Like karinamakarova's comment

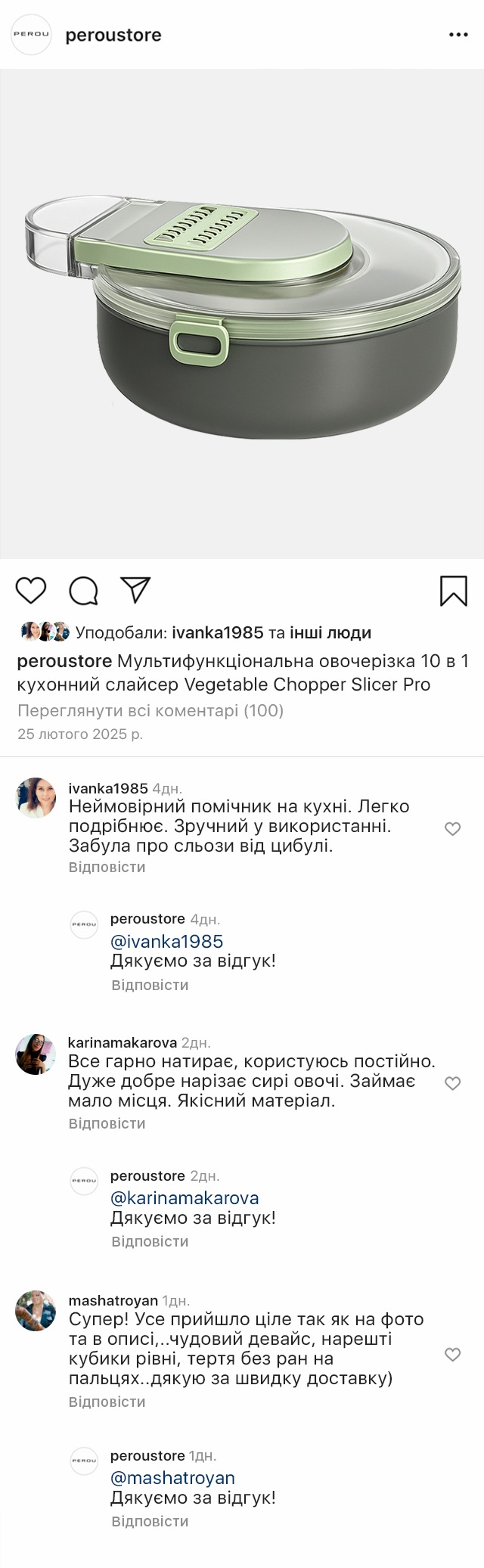(452, 1083)
